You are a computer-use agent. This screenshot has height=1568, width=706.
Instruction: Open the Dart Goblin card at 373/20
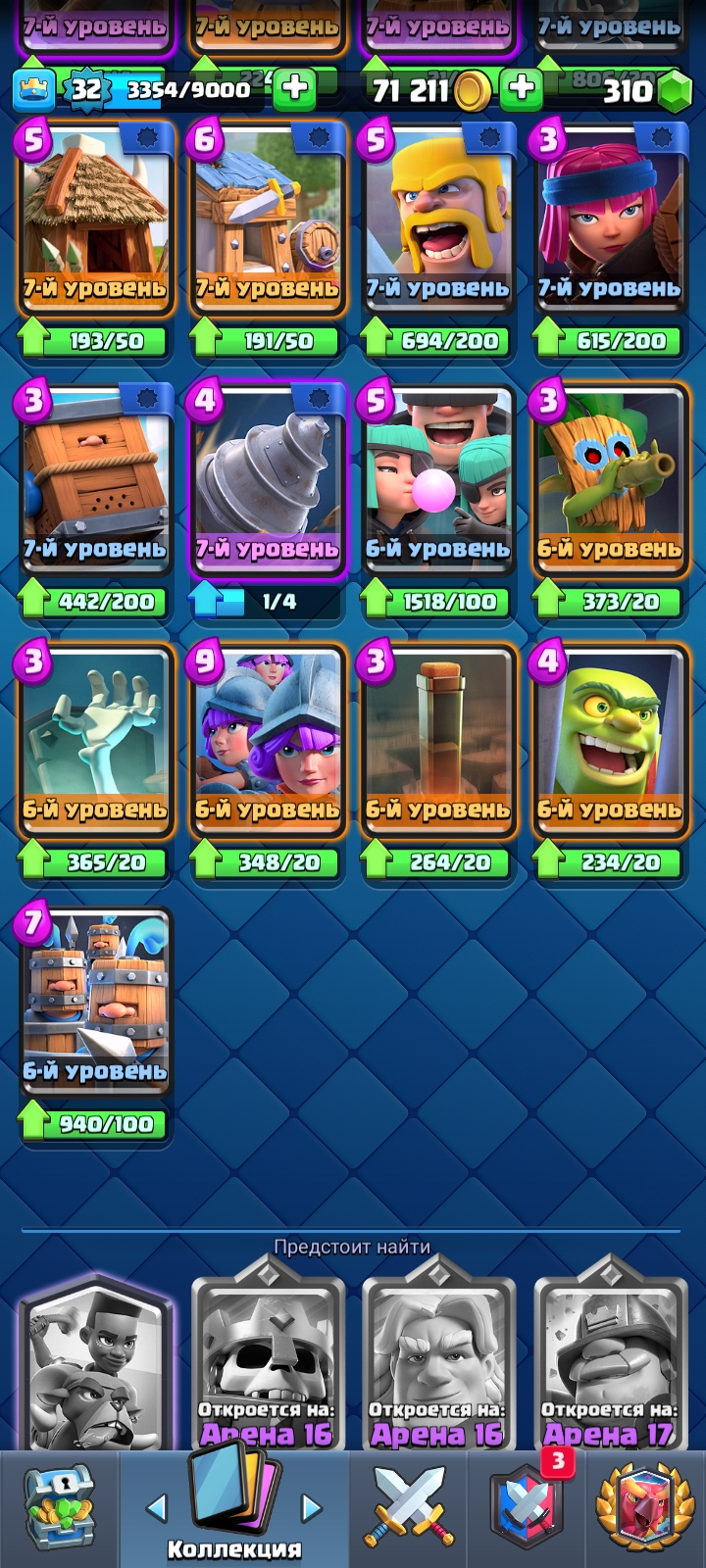click(x=610, y=480)
